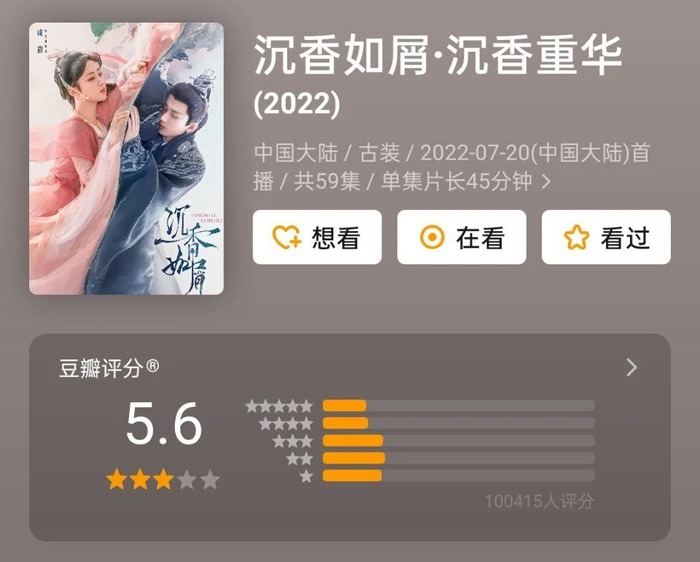This screenshot has height=562, width=700.
Task: Open the 沉香如屑 poster image
Action: point(126,158)
